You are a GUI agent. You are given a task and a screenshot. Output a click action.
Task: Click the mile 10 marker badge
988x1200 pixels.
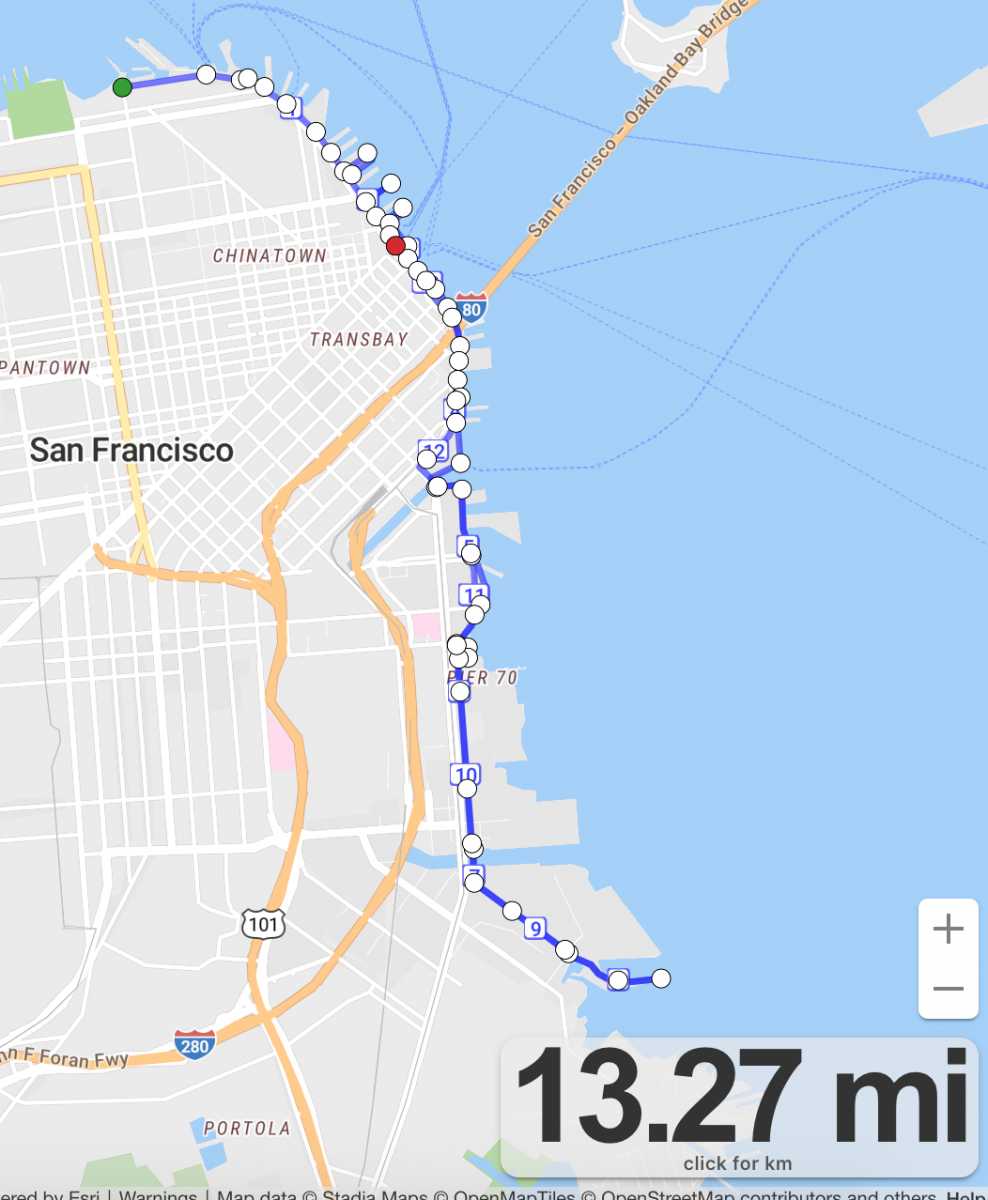(465, 773)
